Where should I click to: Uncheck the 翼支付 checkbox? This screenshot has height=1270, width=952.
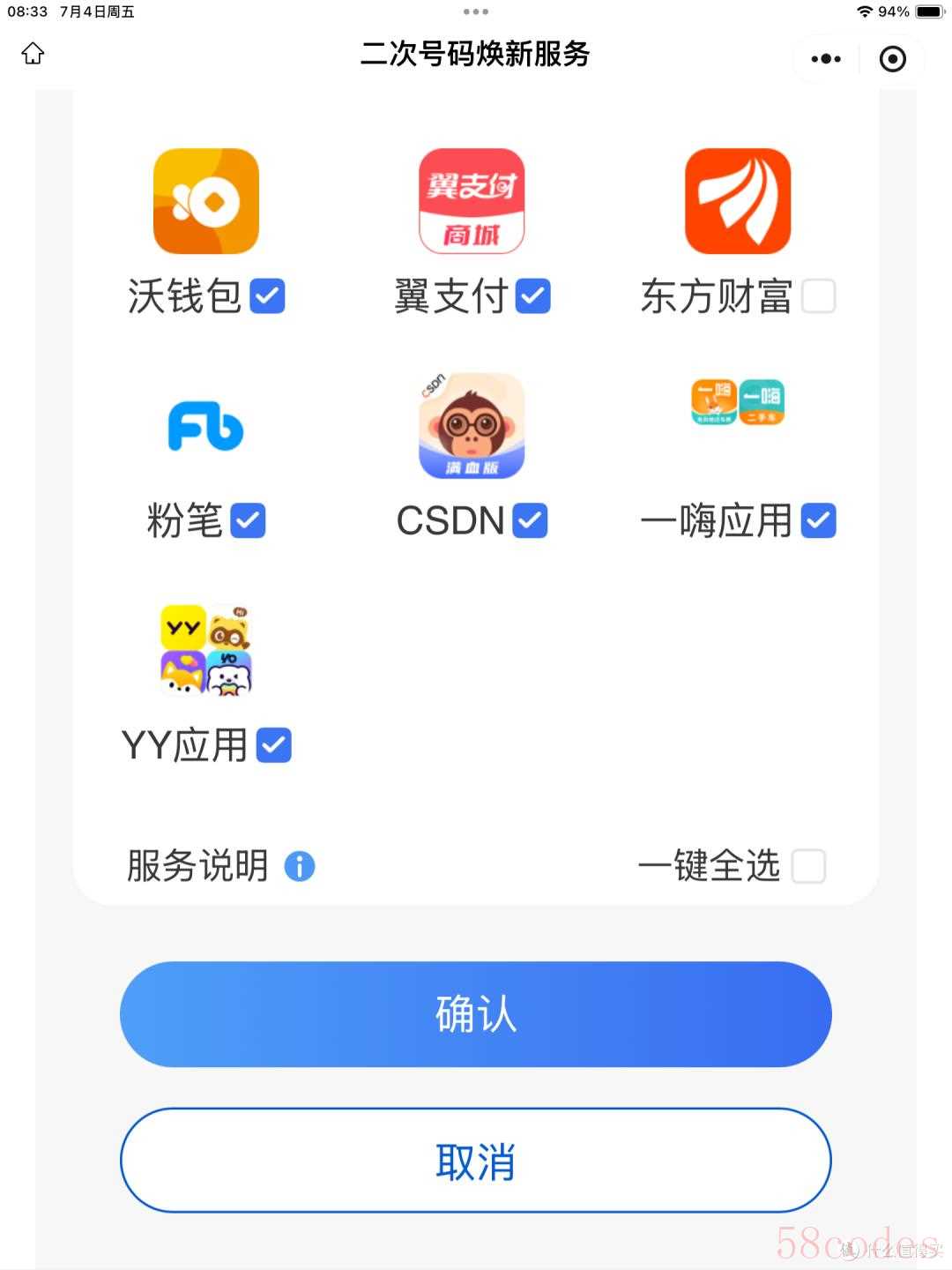[x=532, y=296]
